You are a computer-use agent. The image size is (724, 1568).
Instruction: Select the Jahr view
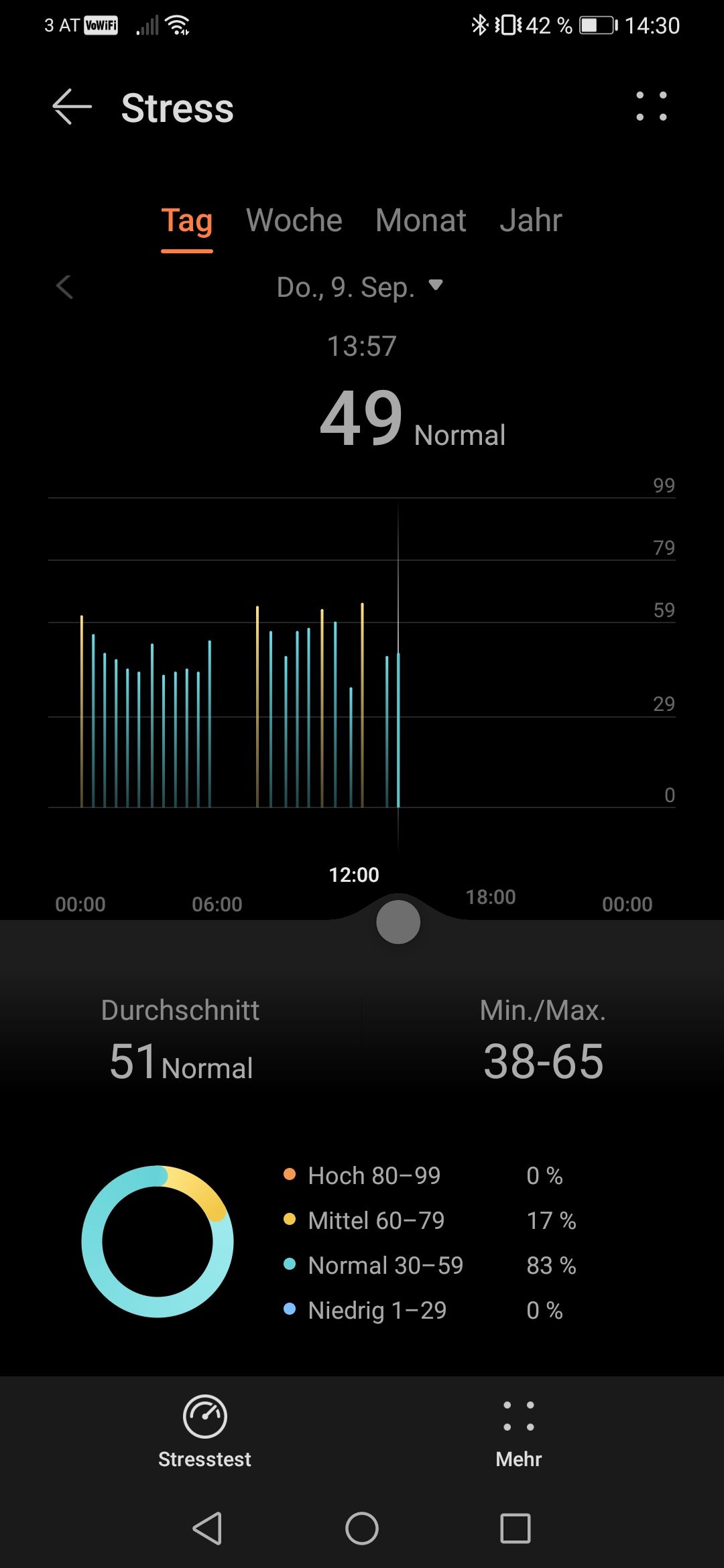click(532, 221)
